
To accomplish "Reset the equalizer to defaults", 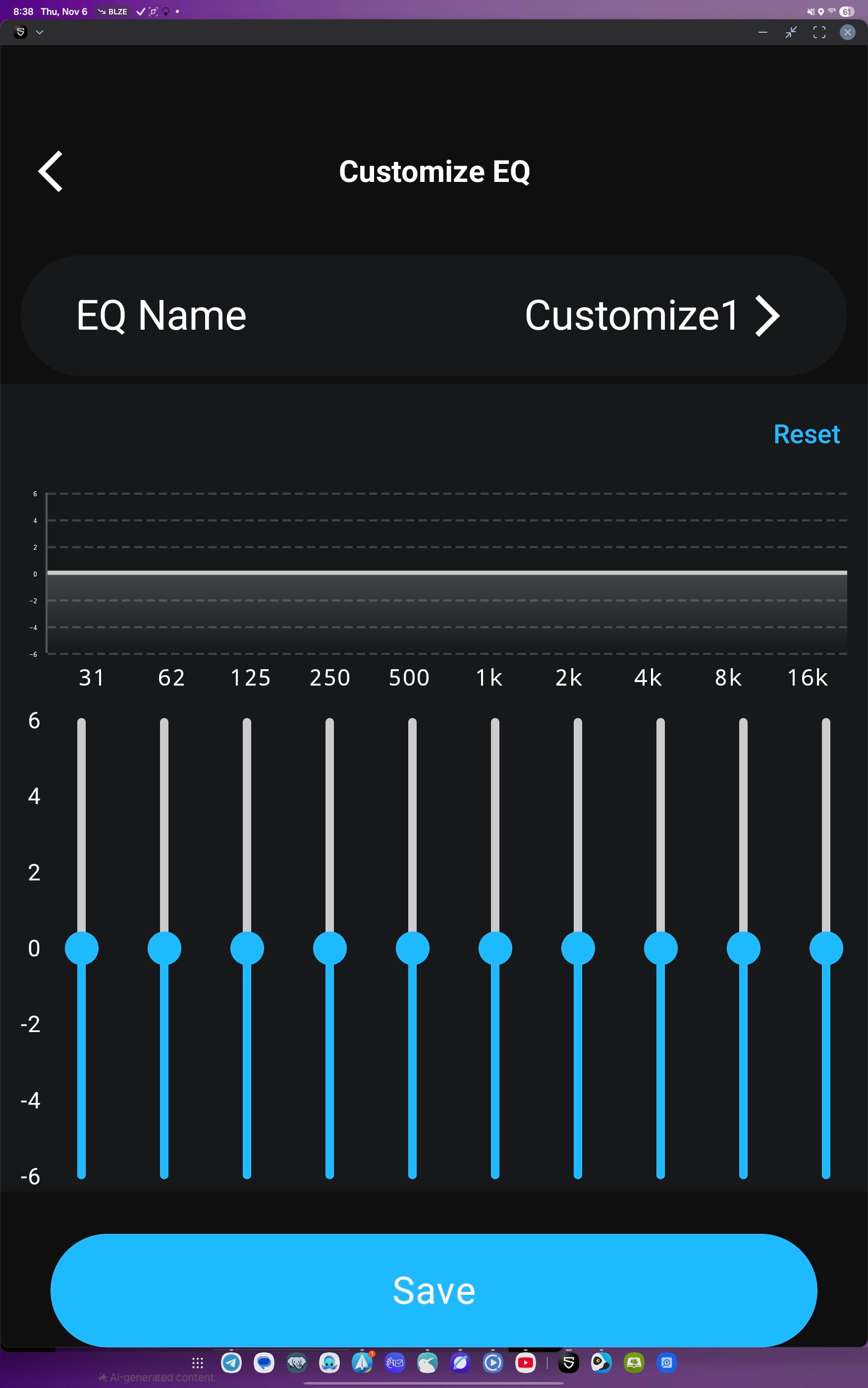I will pos(806,435).
